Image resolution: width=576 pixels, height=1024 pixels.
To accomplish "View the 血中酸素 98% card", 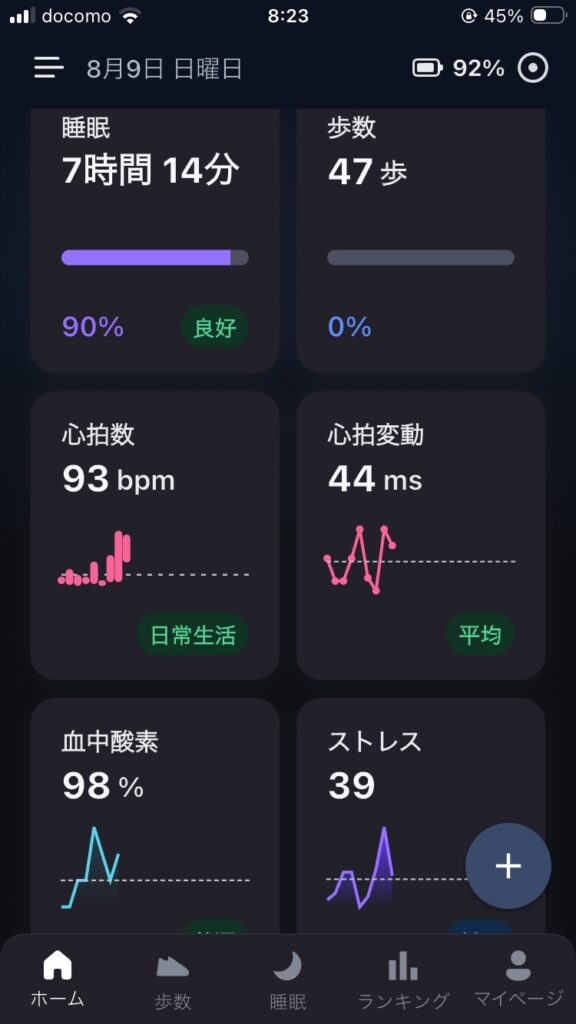I will coord(155,816).
